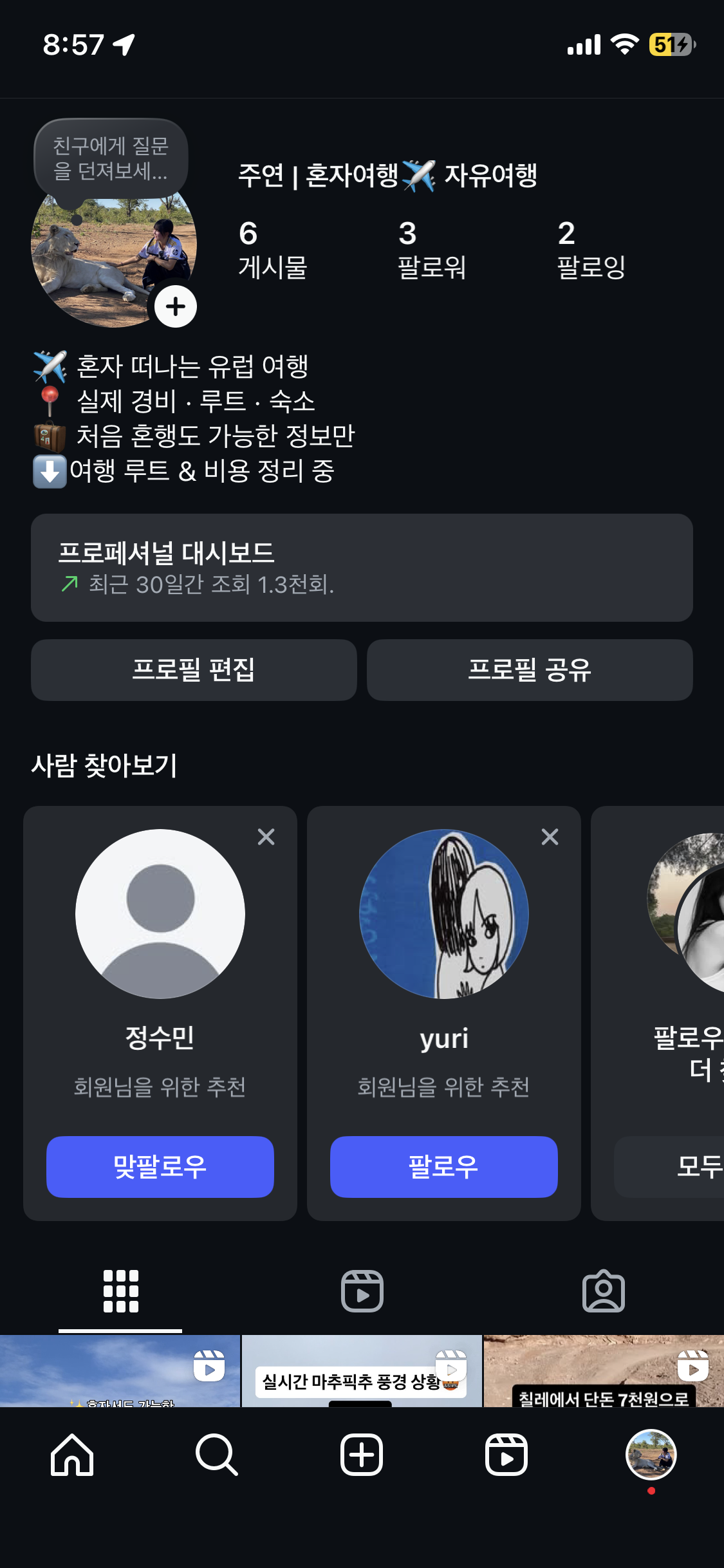Viewport: 724px width, 1568px height.
Task: Dismiss the yuri suggestion card
Action: coord(550,837)
